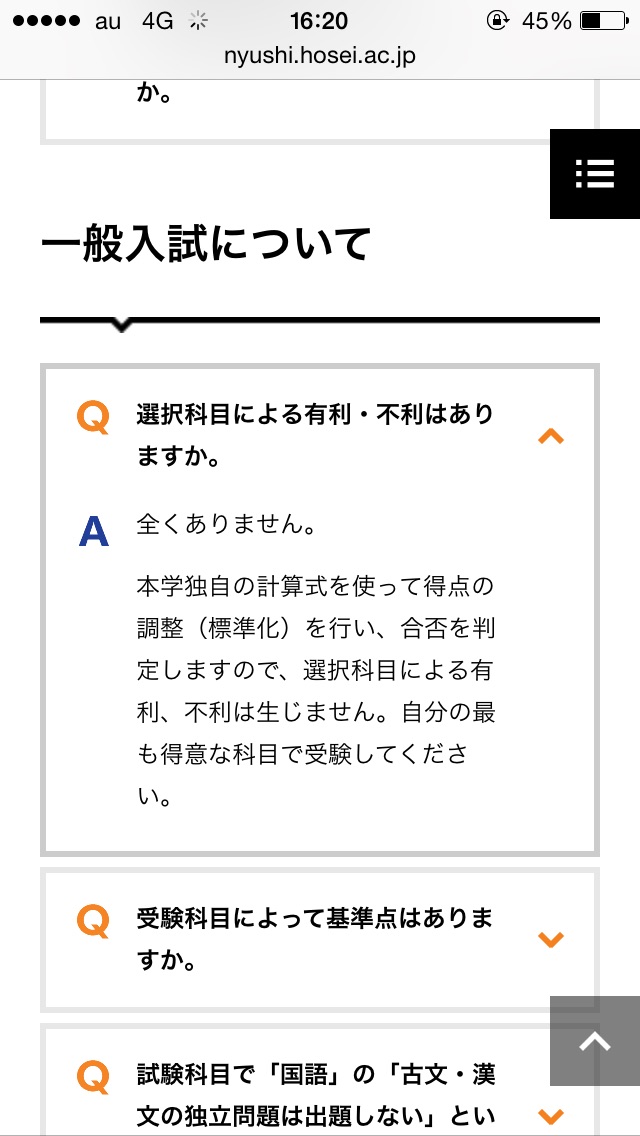Expand the 受験科目によって基準点 question
This screenshot has width=640, height=1136.
[x=551, y=939]
